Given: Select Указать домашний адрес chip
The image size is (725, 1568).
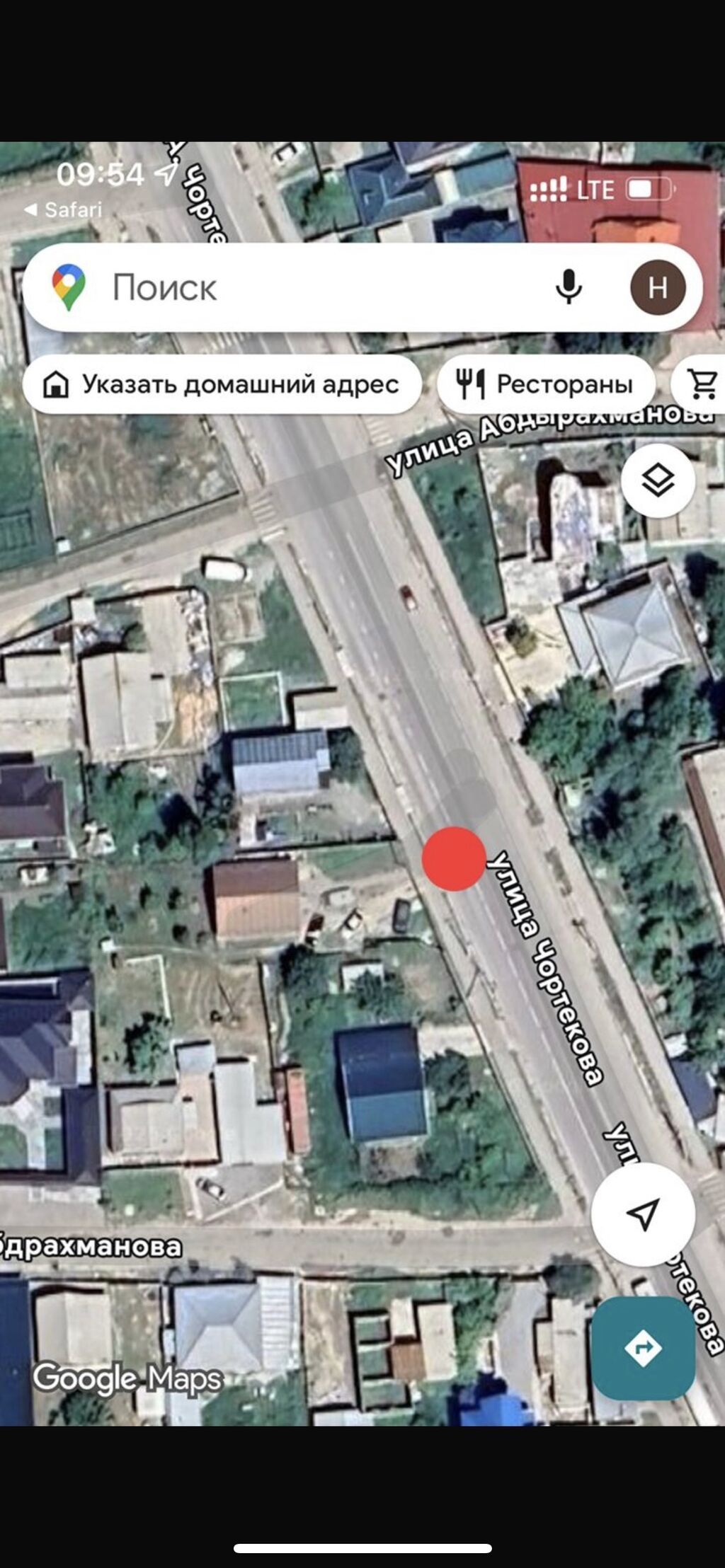Looking at the screenshot, I should coord(222,384).
